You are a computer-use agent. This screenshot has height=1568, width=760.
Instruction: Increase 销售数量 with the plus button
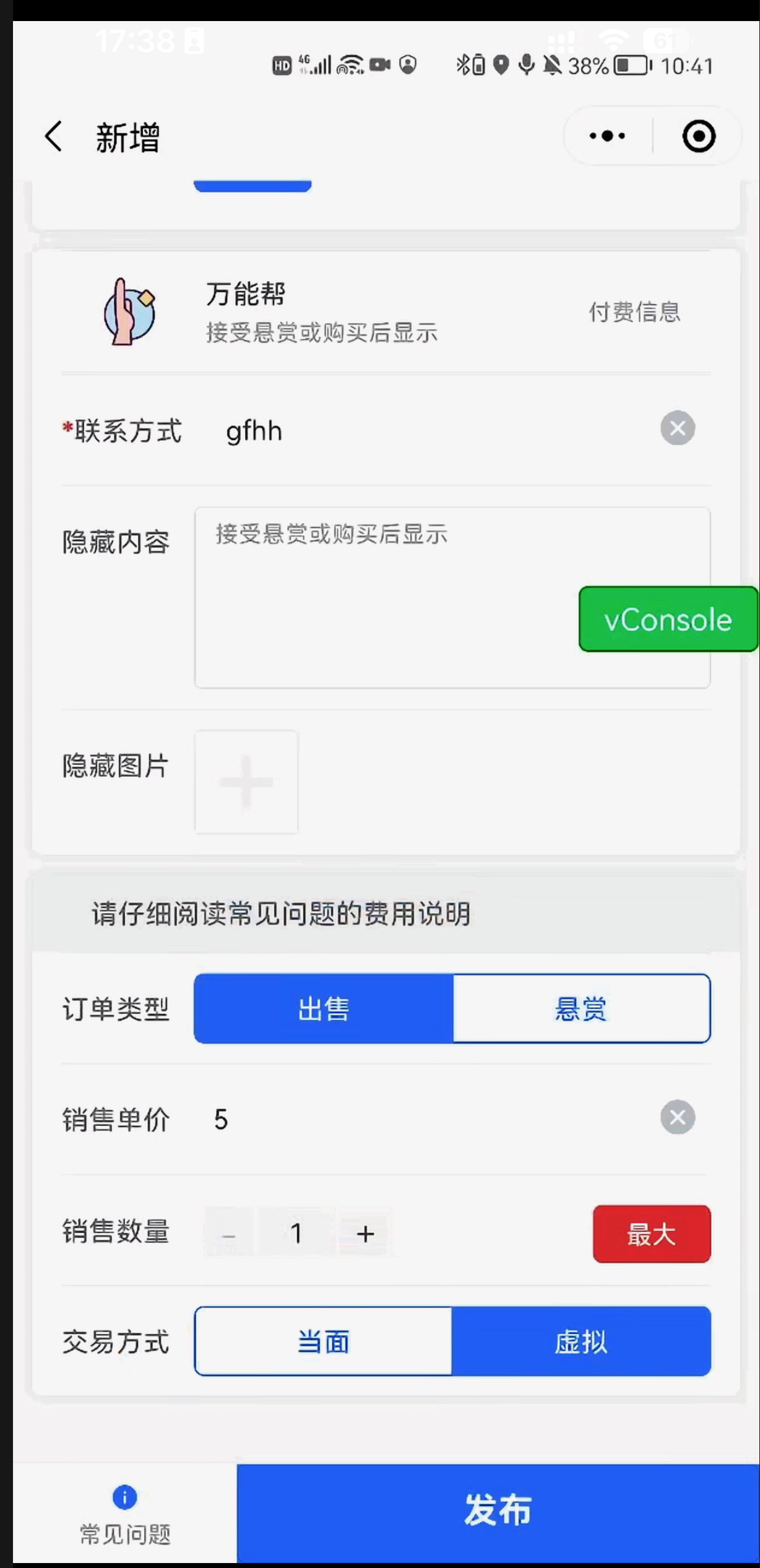(x=365, y=1234)
